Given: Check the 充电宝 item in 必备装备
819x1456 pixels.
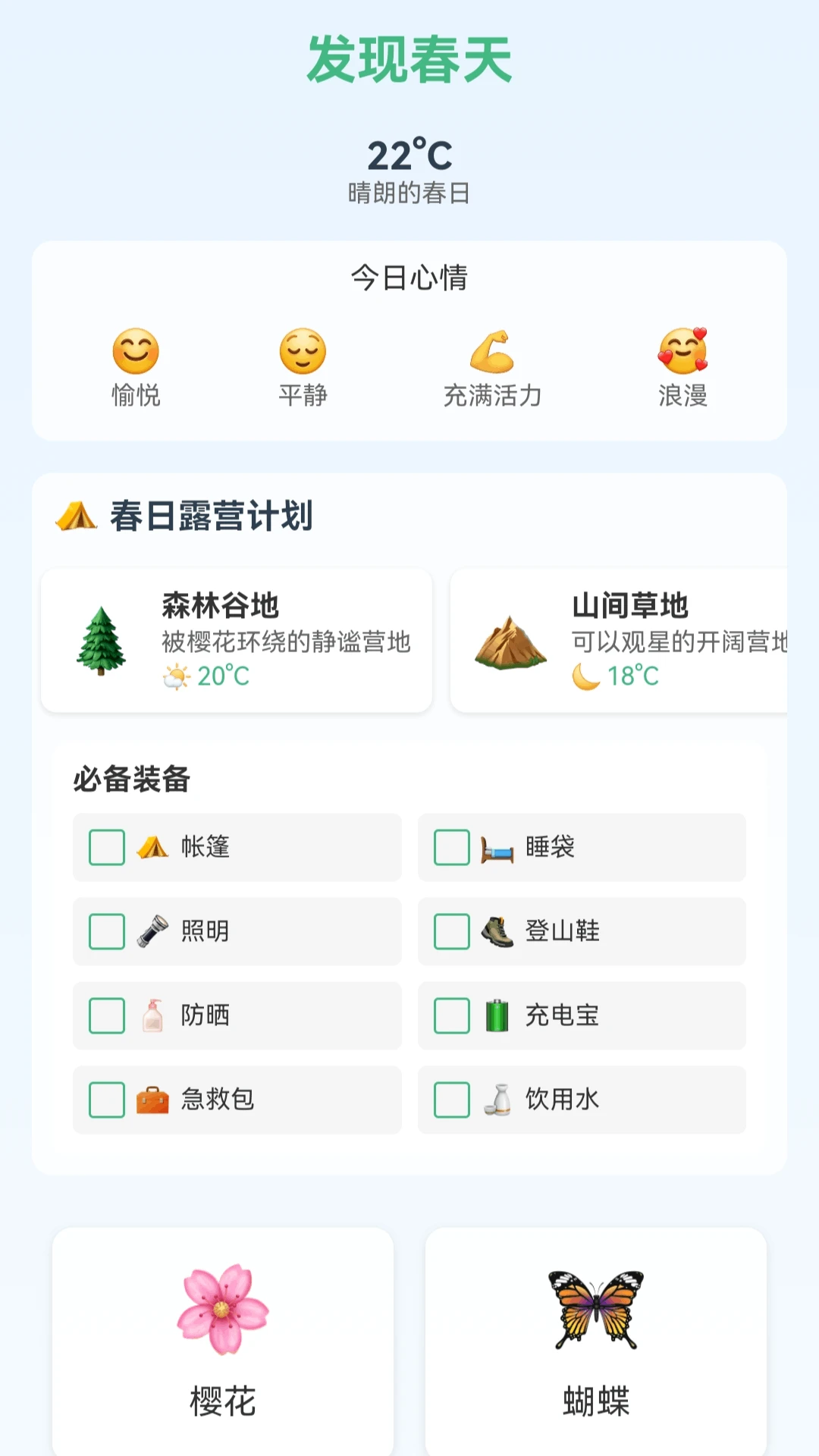Looking at the screenshot, I should point(450,1016).
